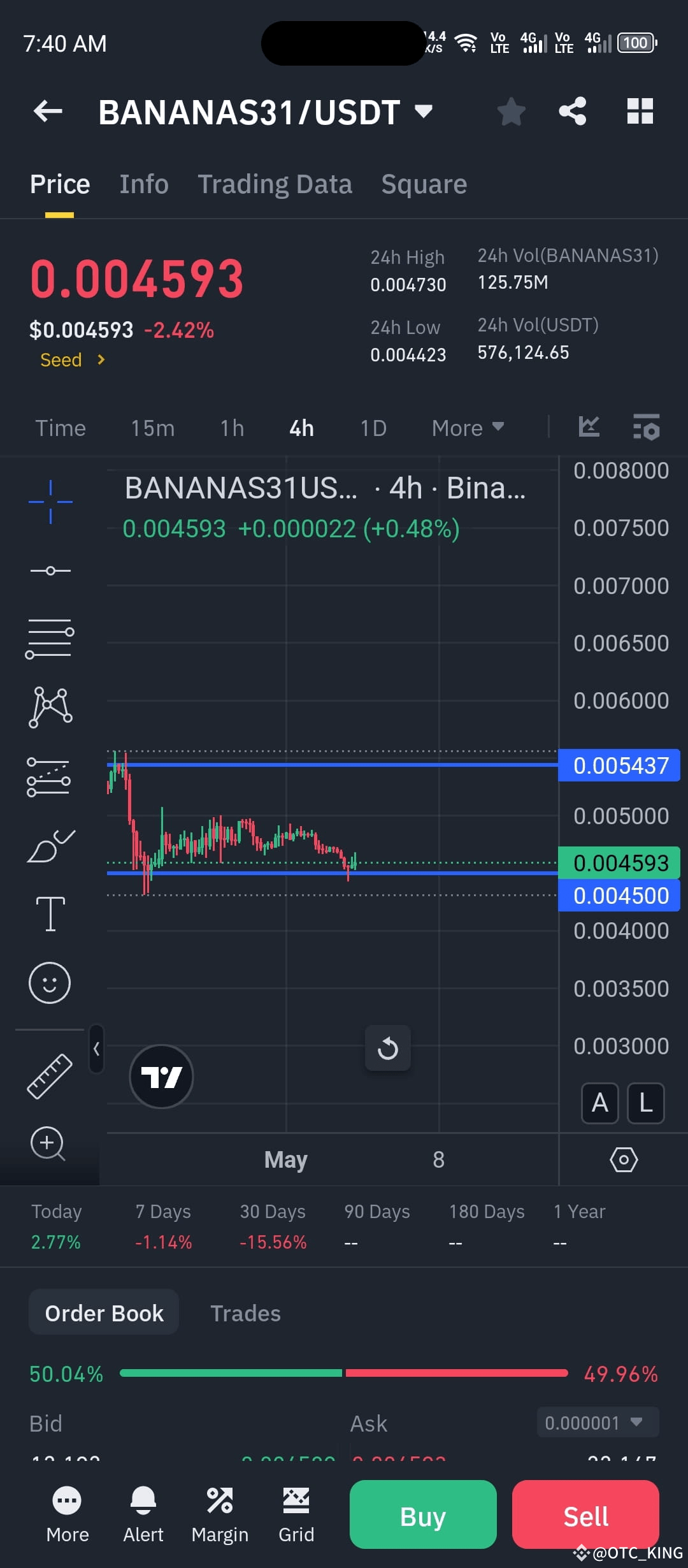
Task: Switch to the Trades tab
Action: [245, 1313]
